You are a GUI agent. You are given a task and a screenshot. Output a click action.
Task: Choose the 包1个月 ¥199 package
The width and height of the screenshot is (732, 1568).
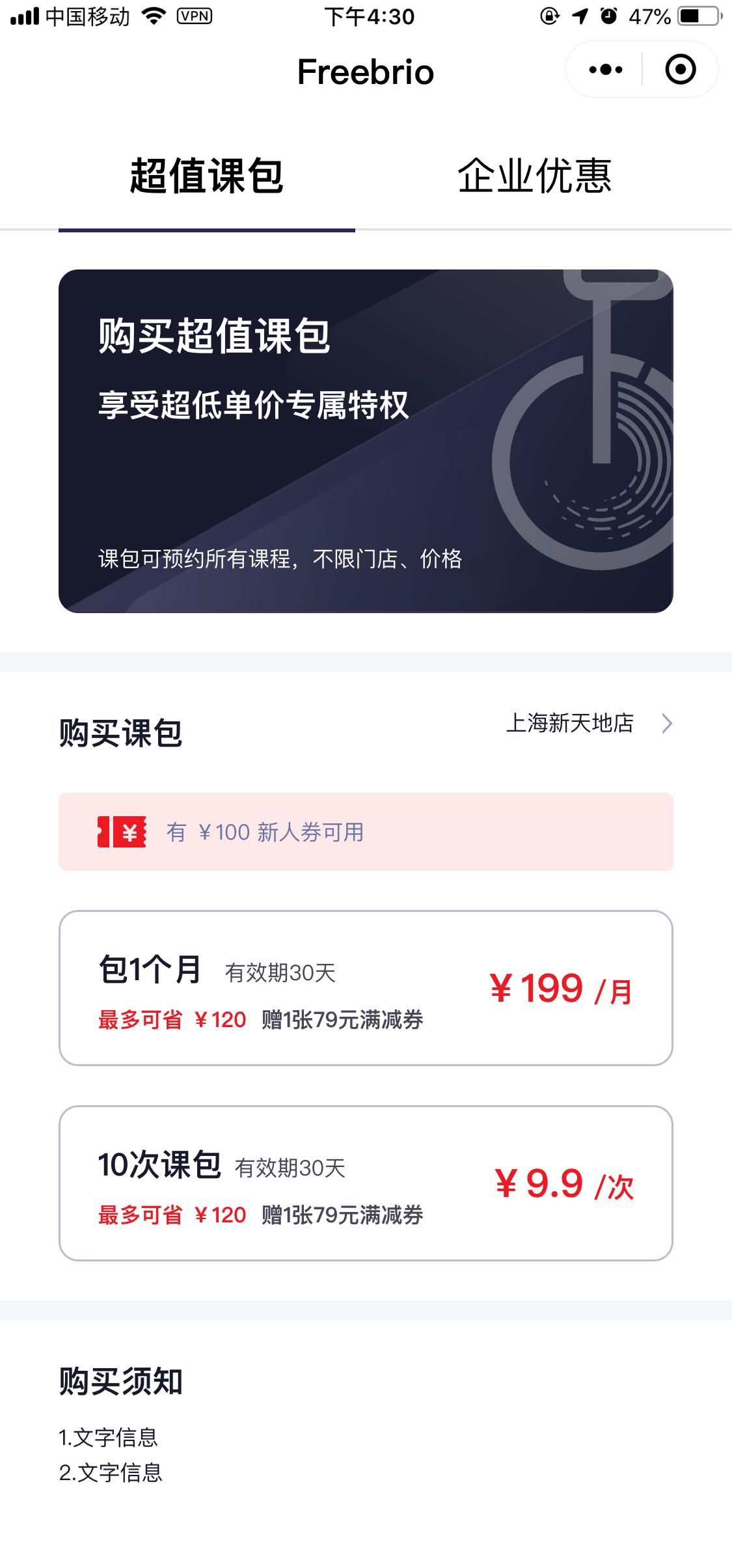tap(366, 987)
